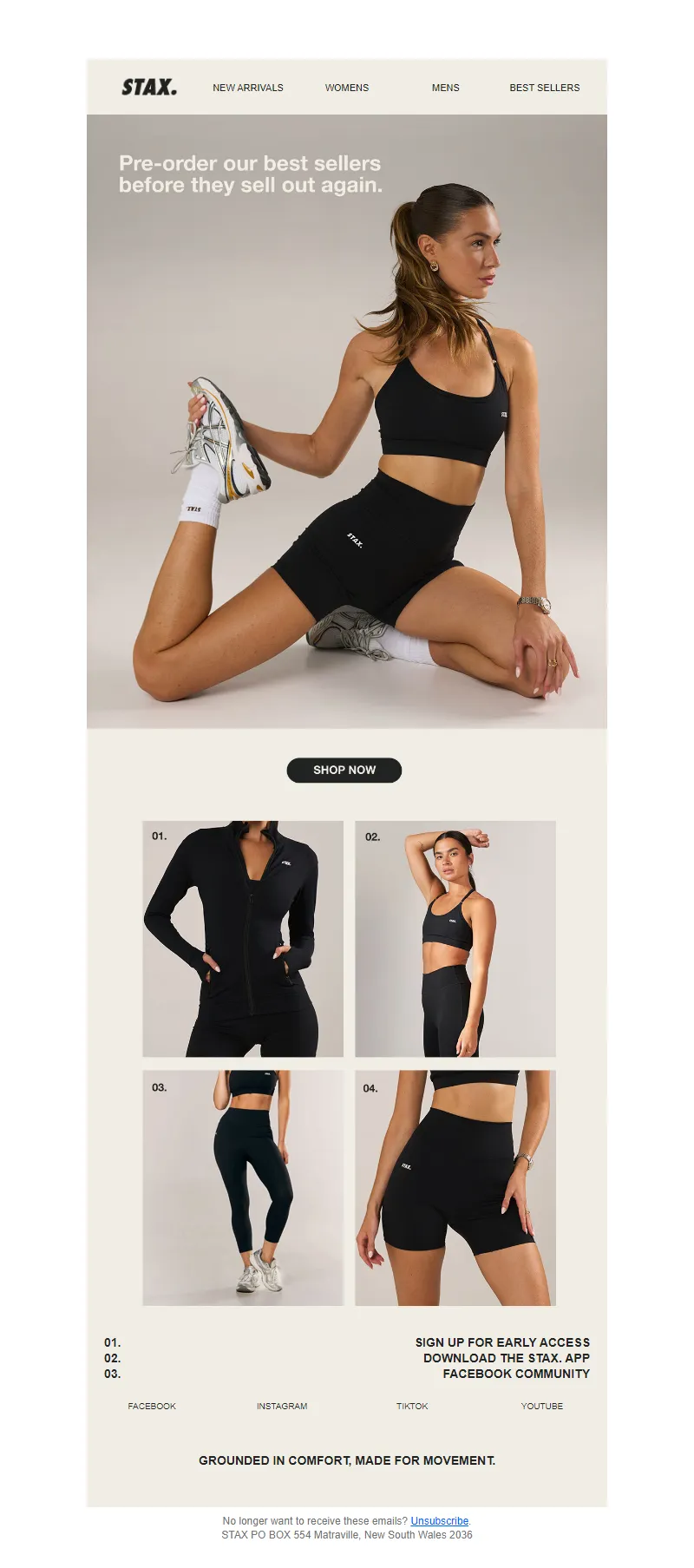Open the New Arrivals link
The height and width of the screenshot is (1568, 694).
(248, 88)
